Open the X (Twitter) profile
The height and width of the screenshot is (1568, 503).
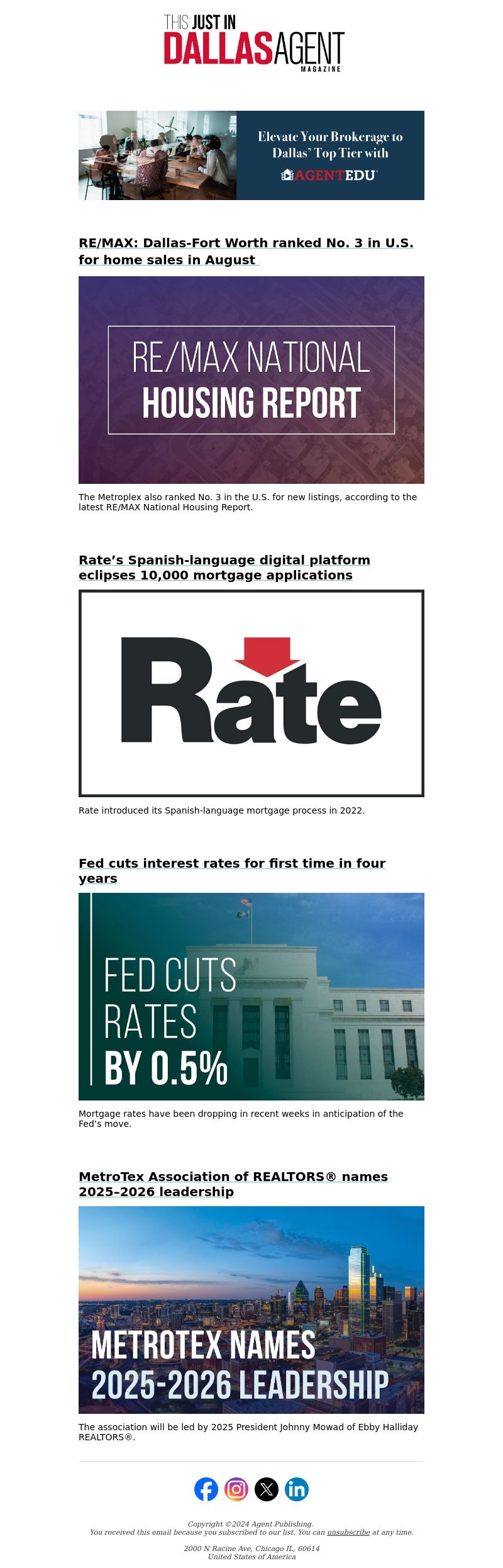click(267, 1489)
